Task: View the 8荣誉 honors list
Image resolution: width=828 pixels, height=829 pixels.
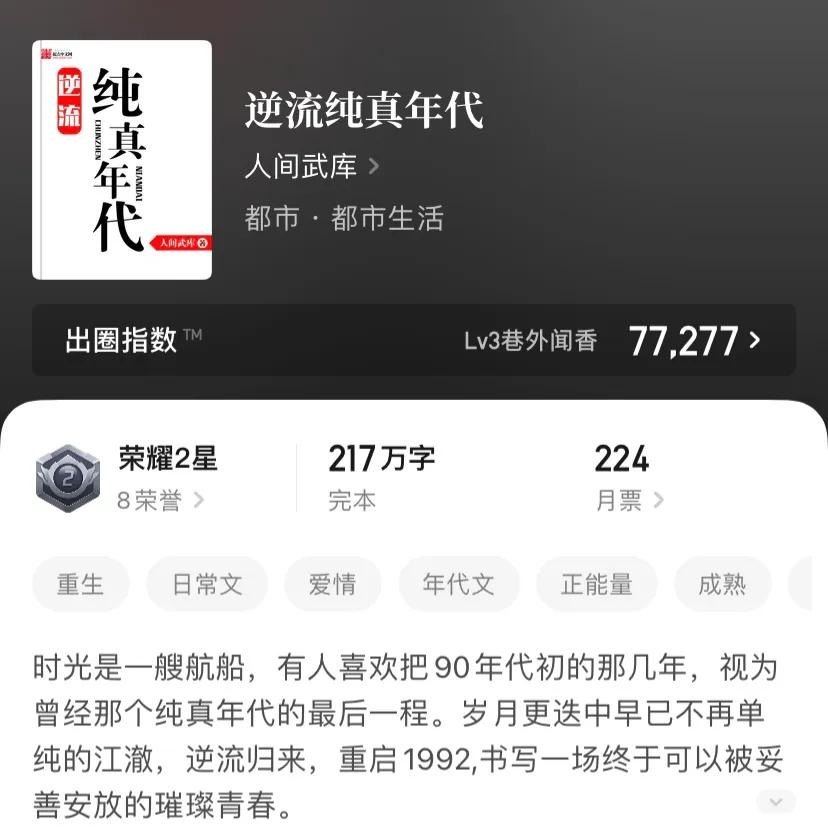Action: coord(160,500)
